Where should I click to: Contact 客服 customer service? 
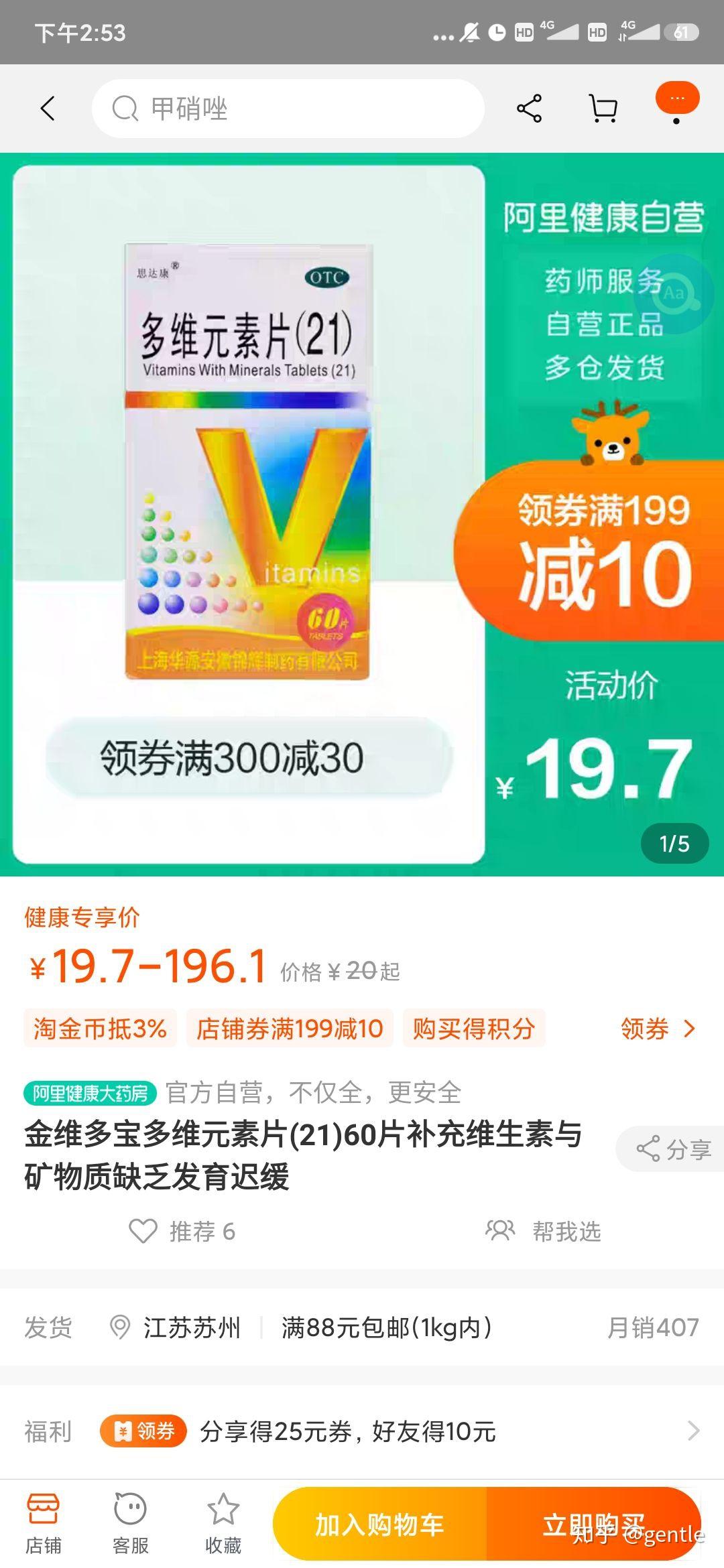click(x=130, y=1524)
